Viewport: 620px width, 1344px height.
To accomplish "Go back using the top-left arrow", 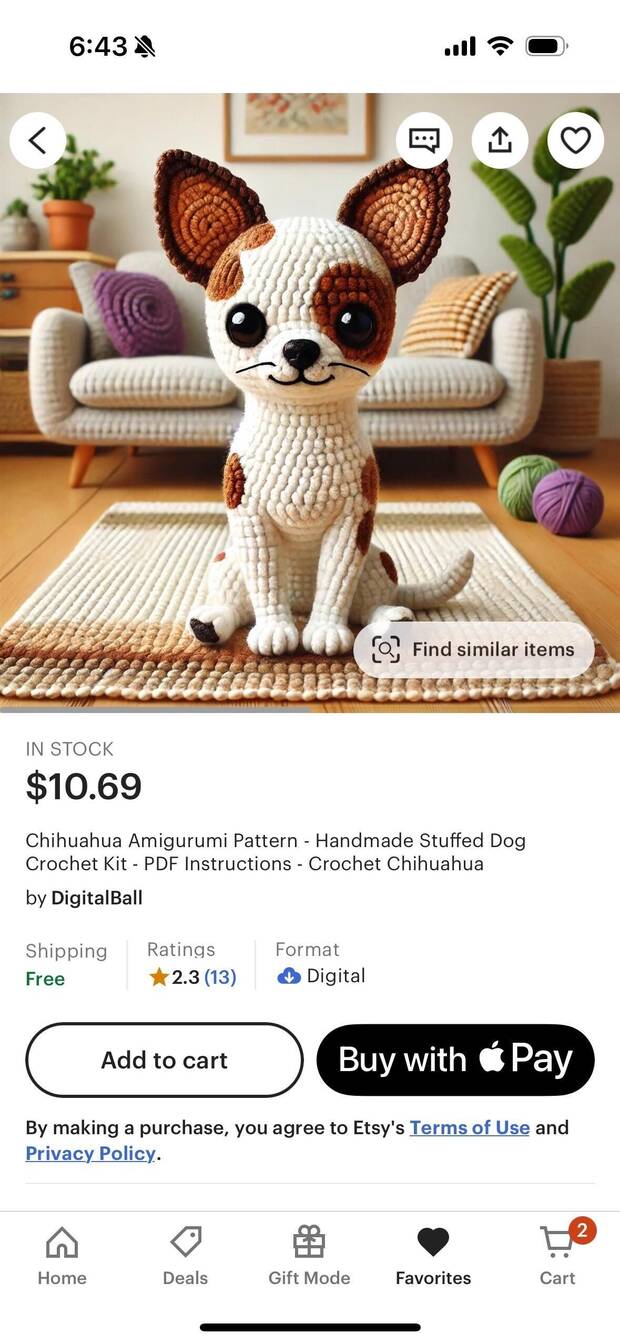I will click(38, 141).
